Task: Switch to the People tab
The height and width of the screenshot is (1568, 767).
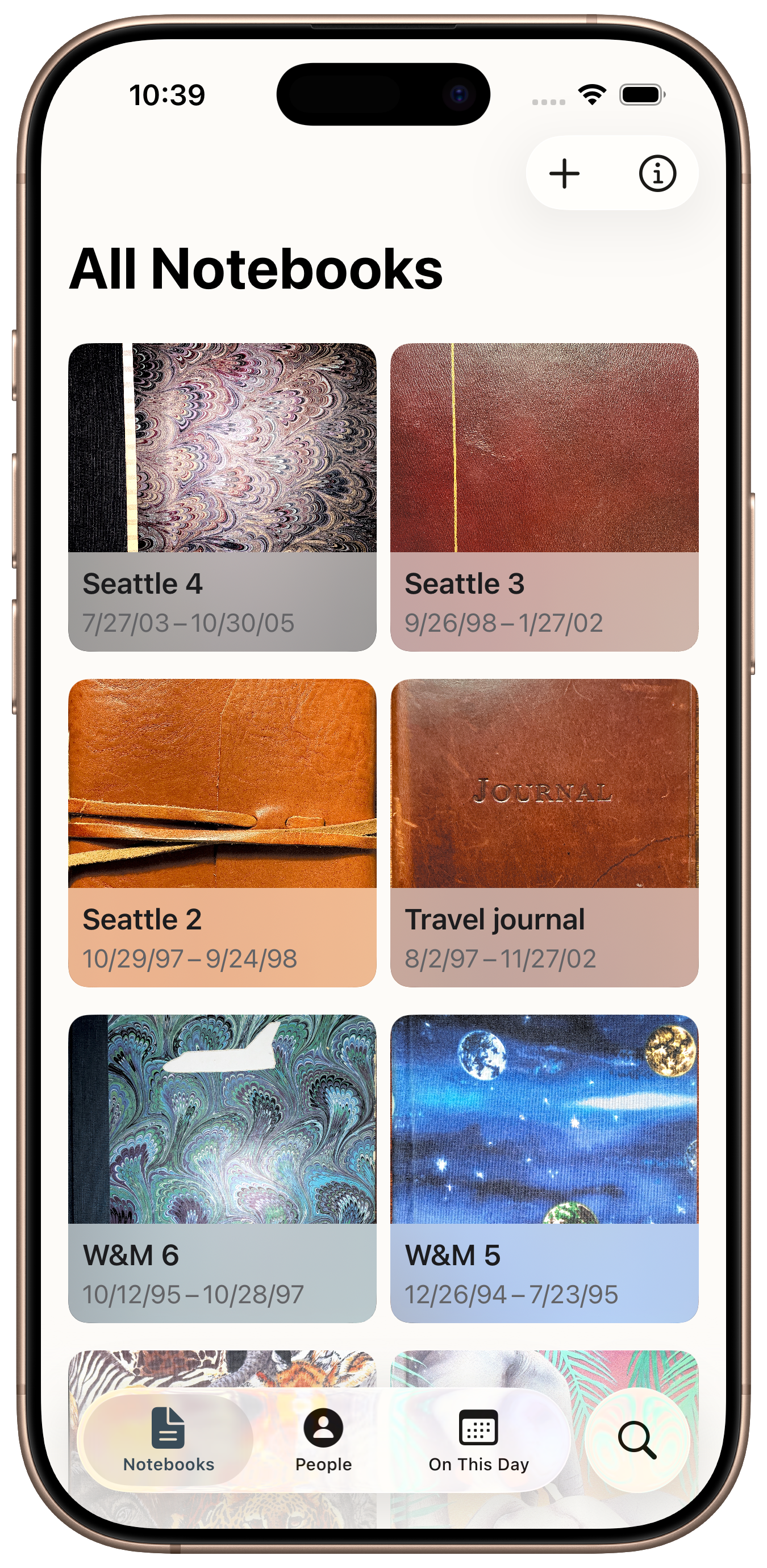Action: click(x=323, y=1440)
